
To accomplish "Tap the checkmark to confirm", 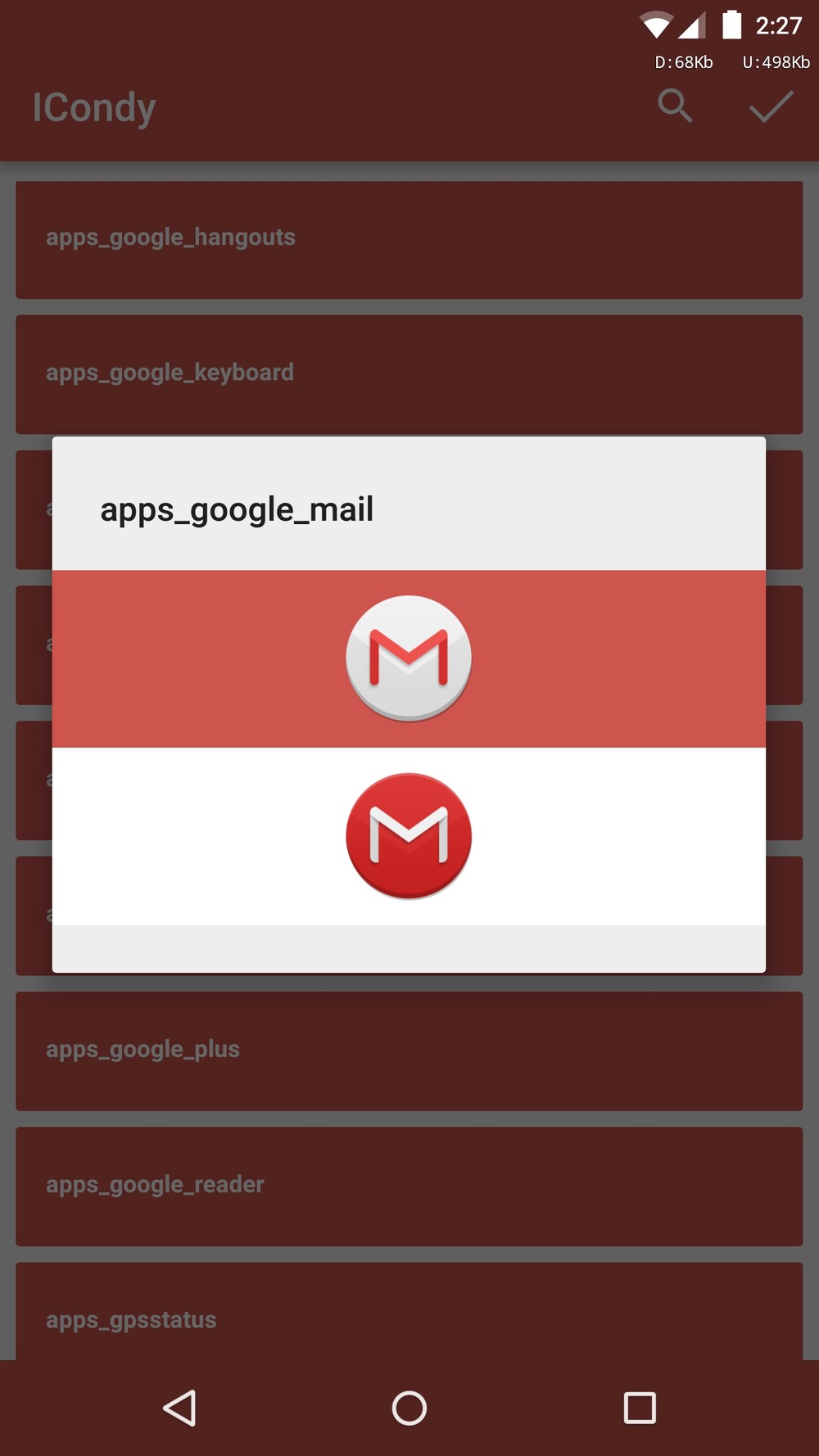I will (771, 106).
